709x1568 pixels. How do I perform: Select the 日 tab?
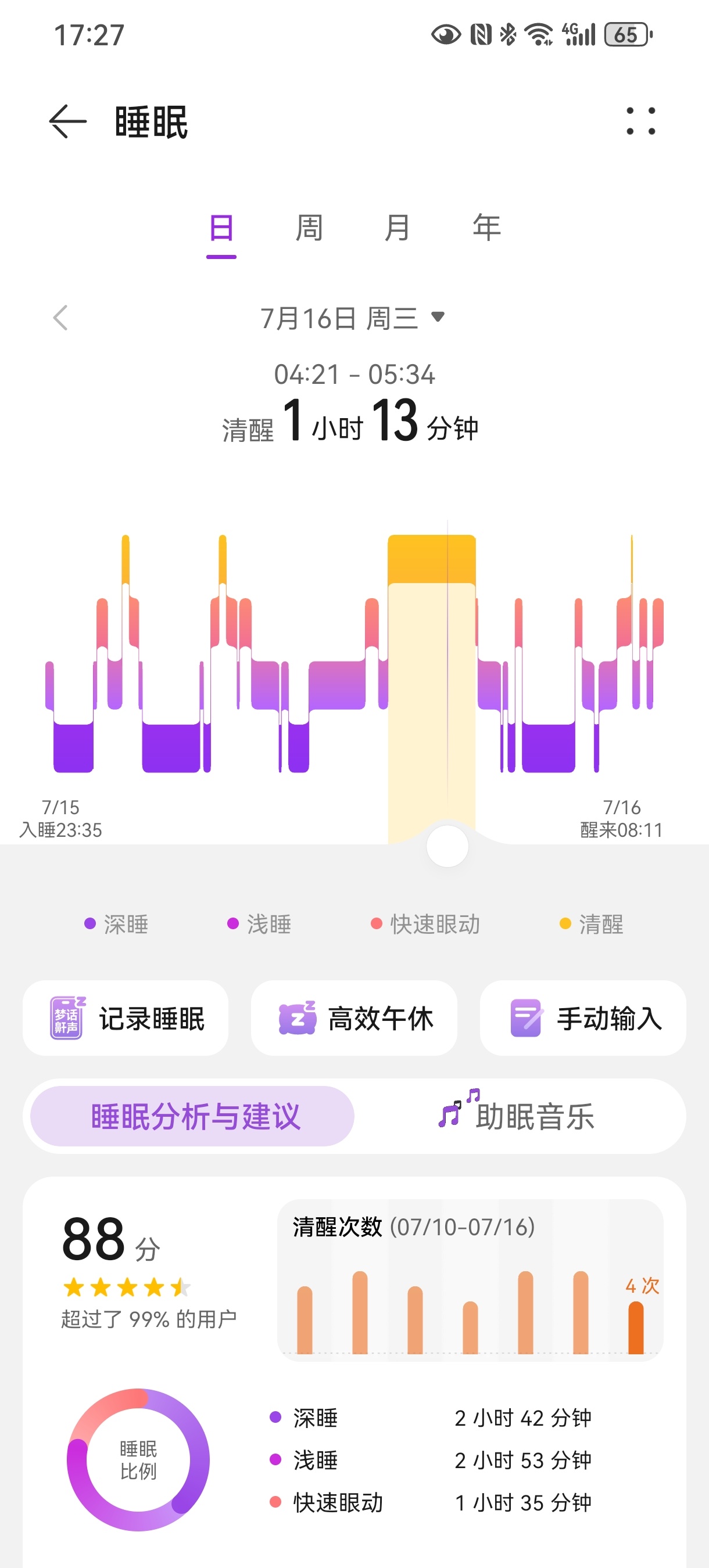[221, 230]
